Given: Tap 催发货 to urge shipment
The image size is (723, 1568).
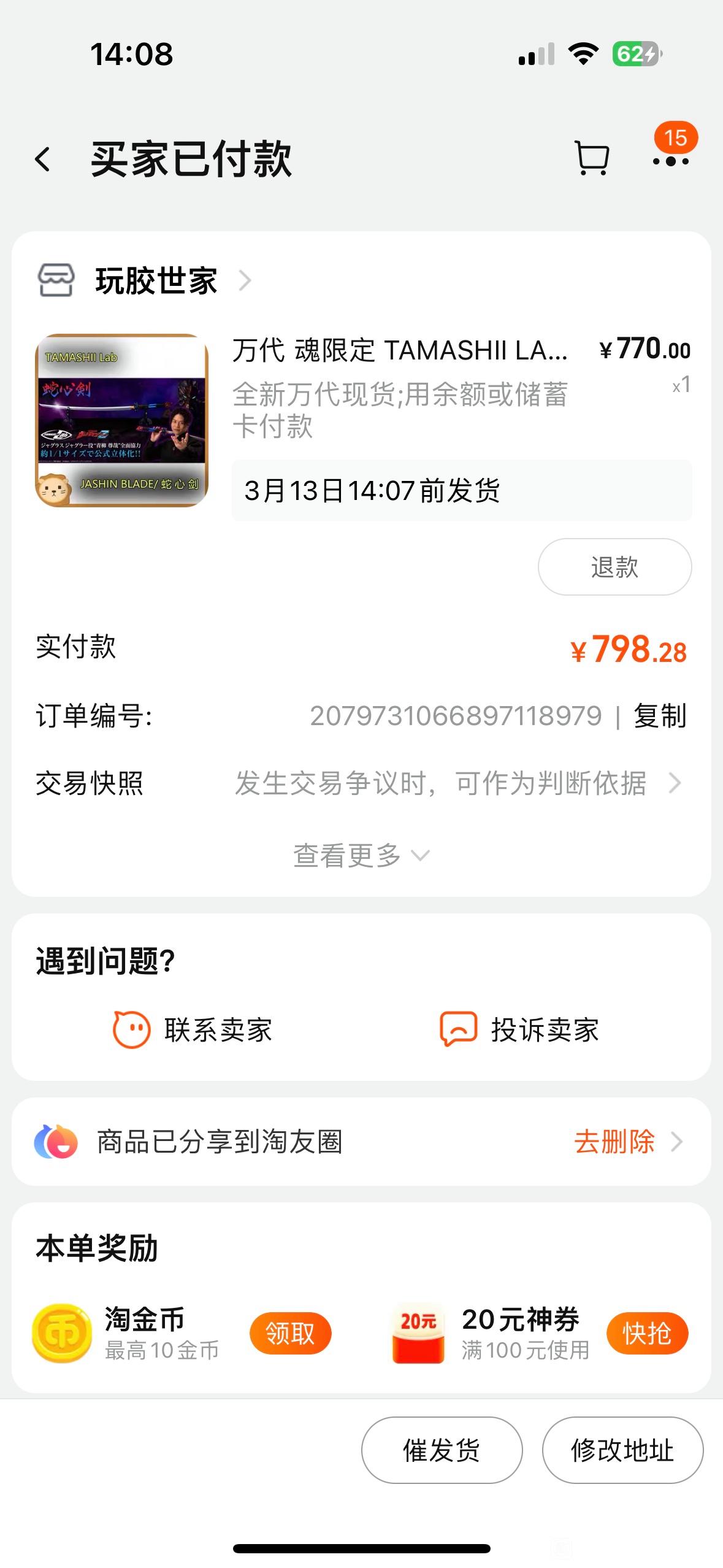Looking at the screenshot, I should 442,1450.
